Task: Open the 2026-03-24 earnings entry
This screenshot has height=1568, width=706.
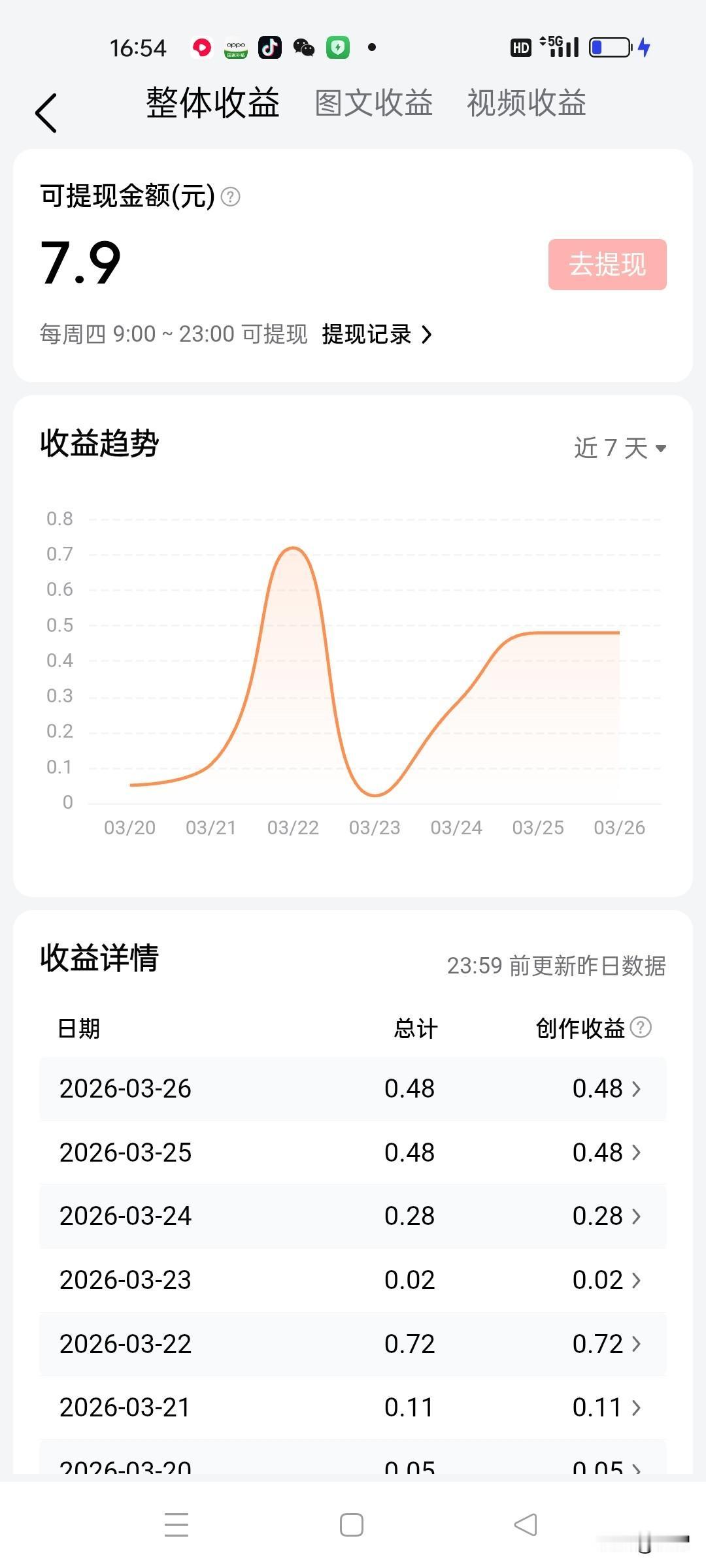Action: click(353, 1216)
